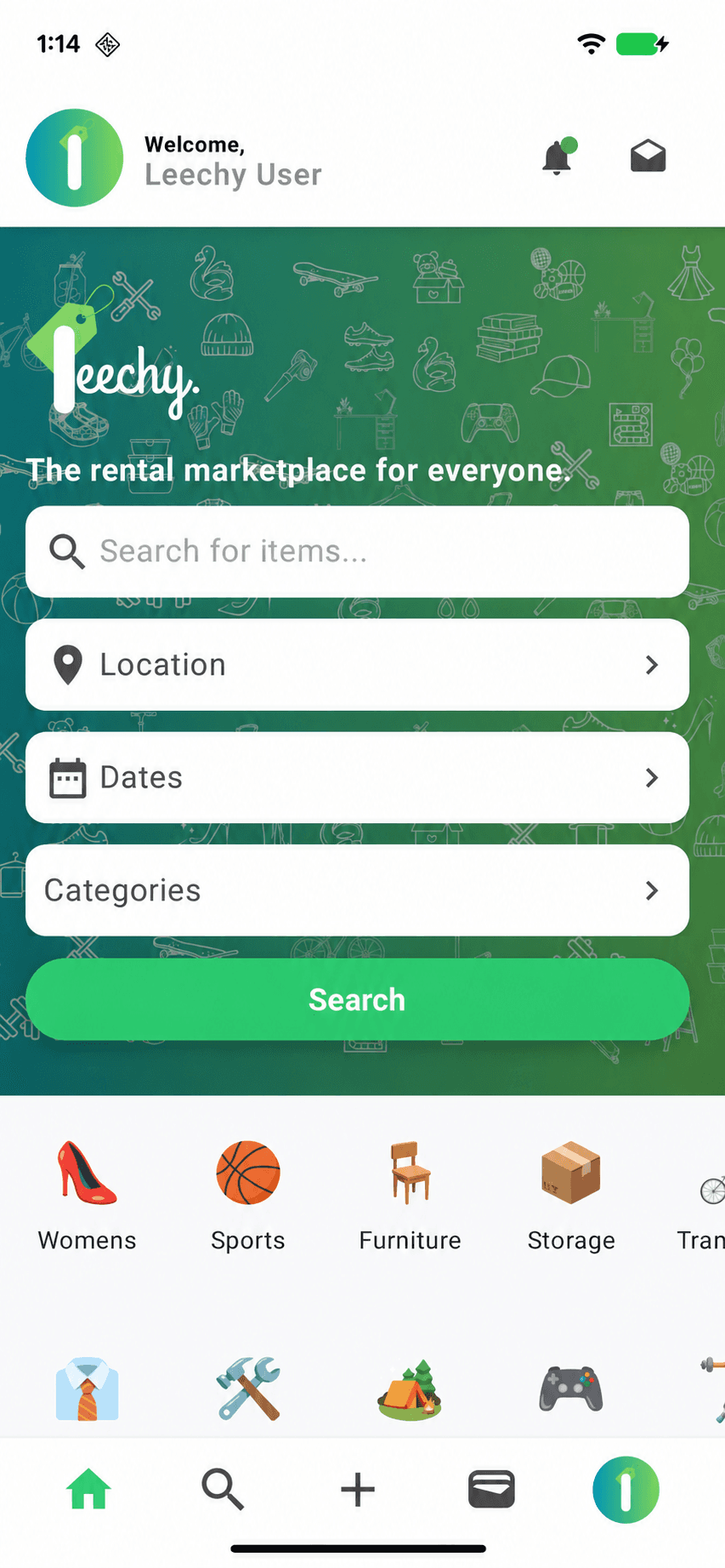Open the Location picker
The image size is (725, 1568).
(357, 664)
